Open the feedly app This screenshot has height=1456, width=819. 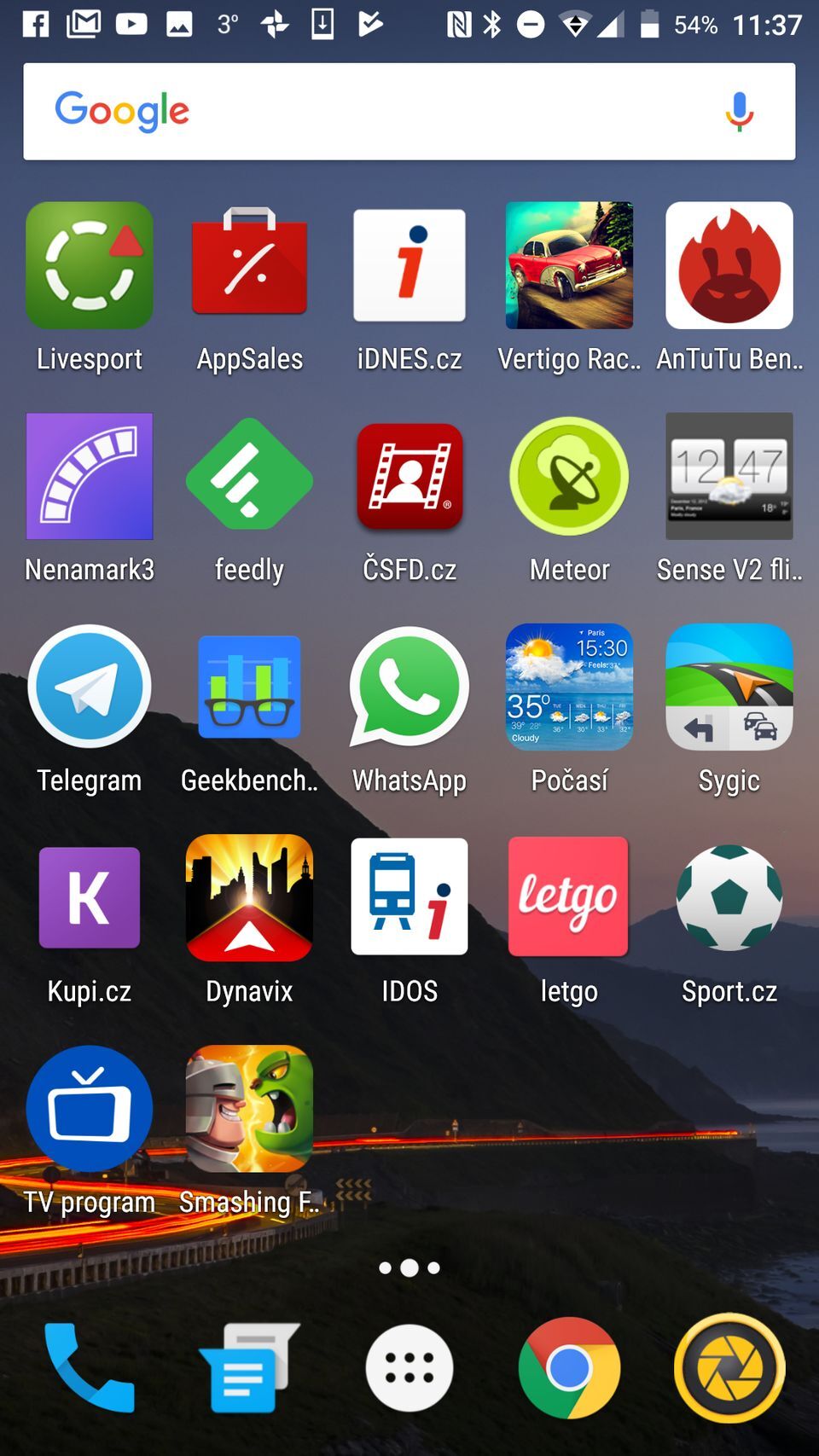(x=249, y=476)
